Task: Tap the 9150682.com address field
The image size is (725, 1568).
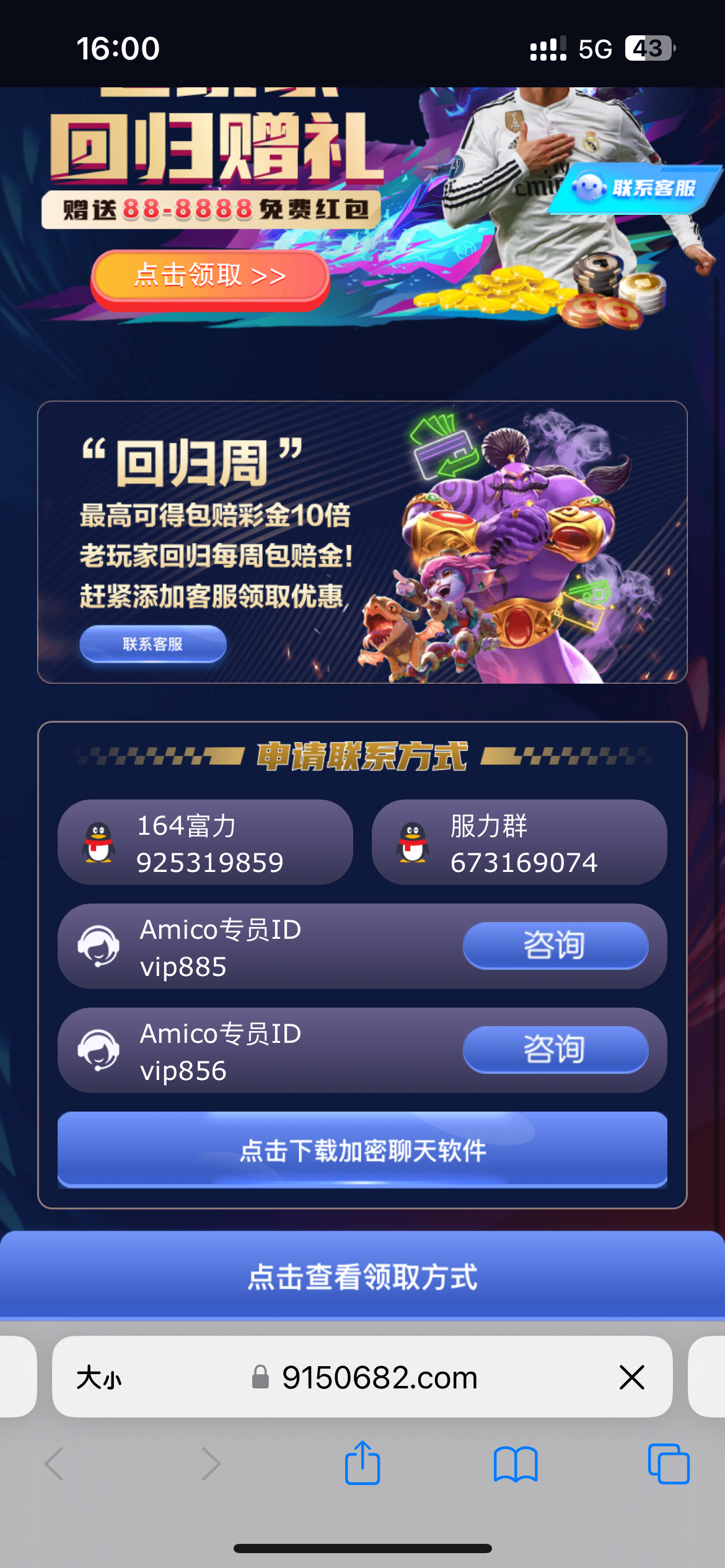Action: tap(379, 1378)
